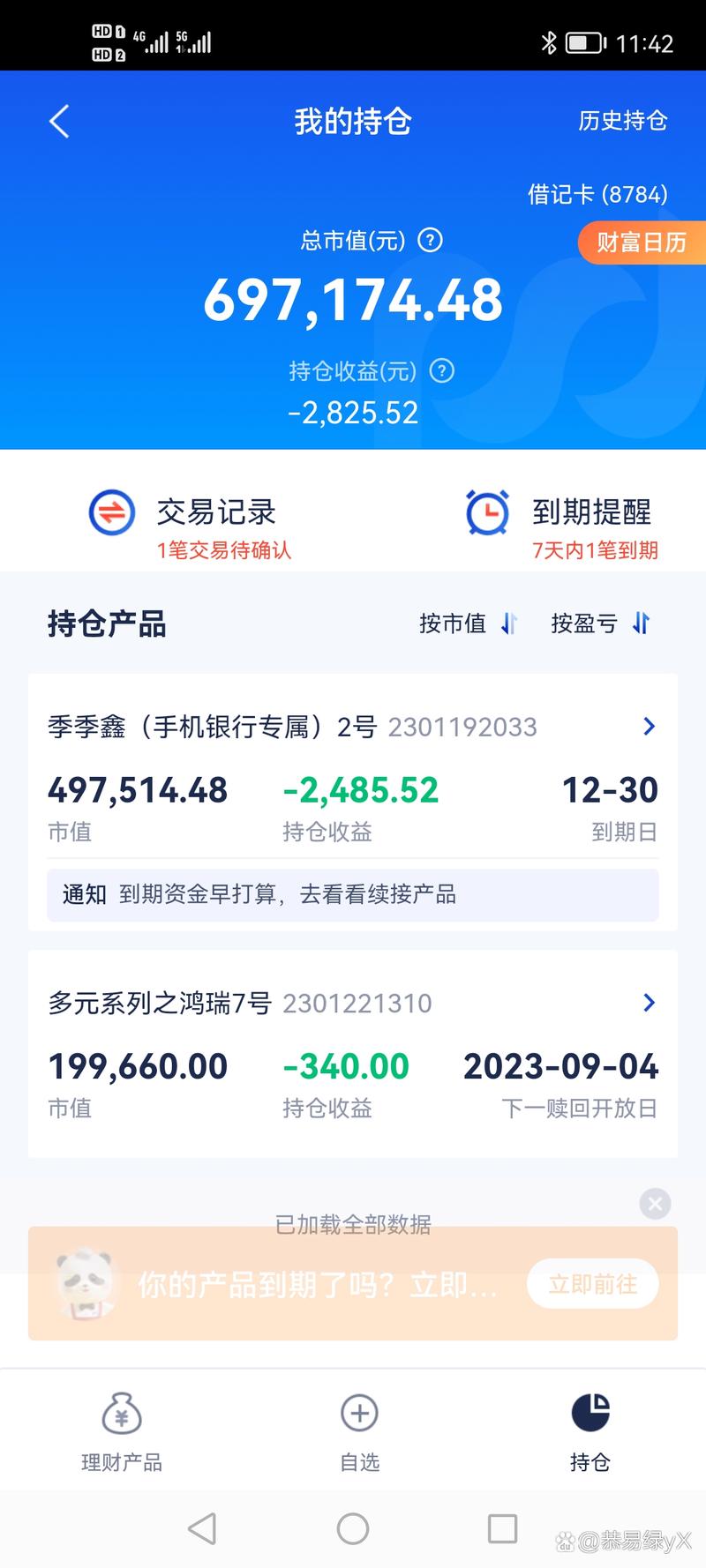Screen dimensions: 706x1568
Task: Tap the question mark beside 总市值
Action: 430,240
